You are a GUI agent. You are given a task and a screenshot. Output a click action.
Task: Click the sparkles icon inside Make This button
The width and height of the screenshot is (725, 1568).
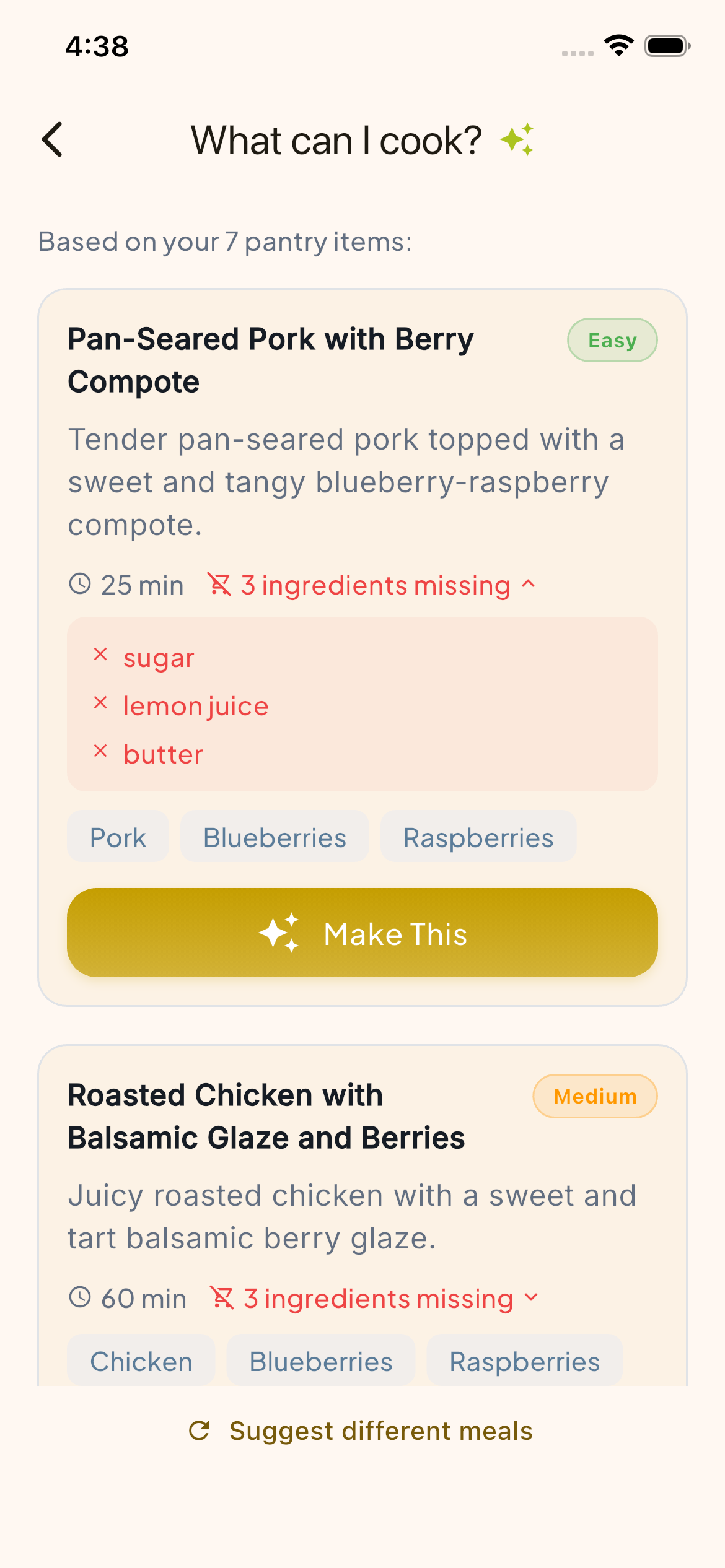pyautogui.click(x=281, y=933)
